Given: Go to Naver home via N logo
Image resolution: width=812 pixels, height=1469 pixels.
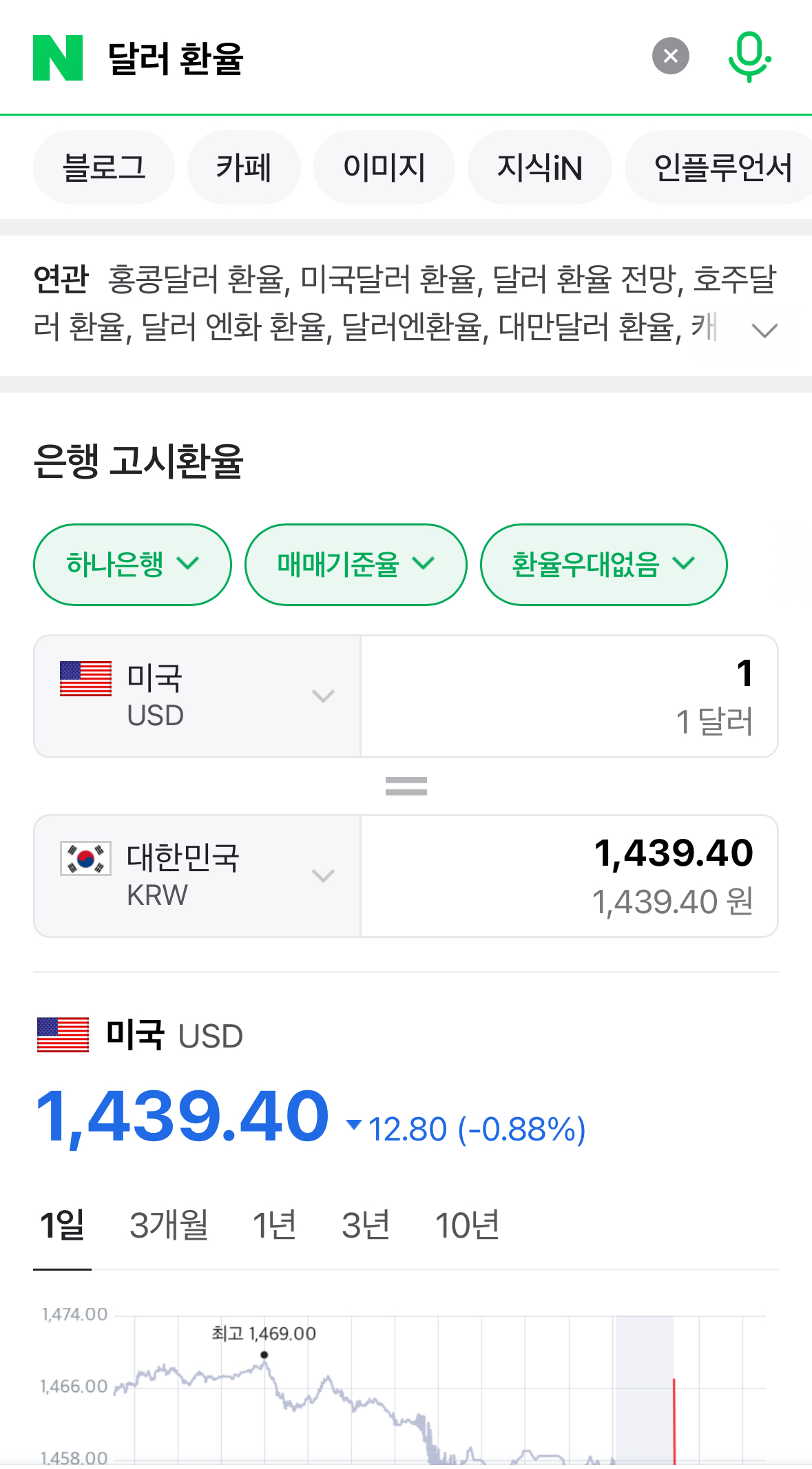Looking at the screenshot, I should pos(58,58).
